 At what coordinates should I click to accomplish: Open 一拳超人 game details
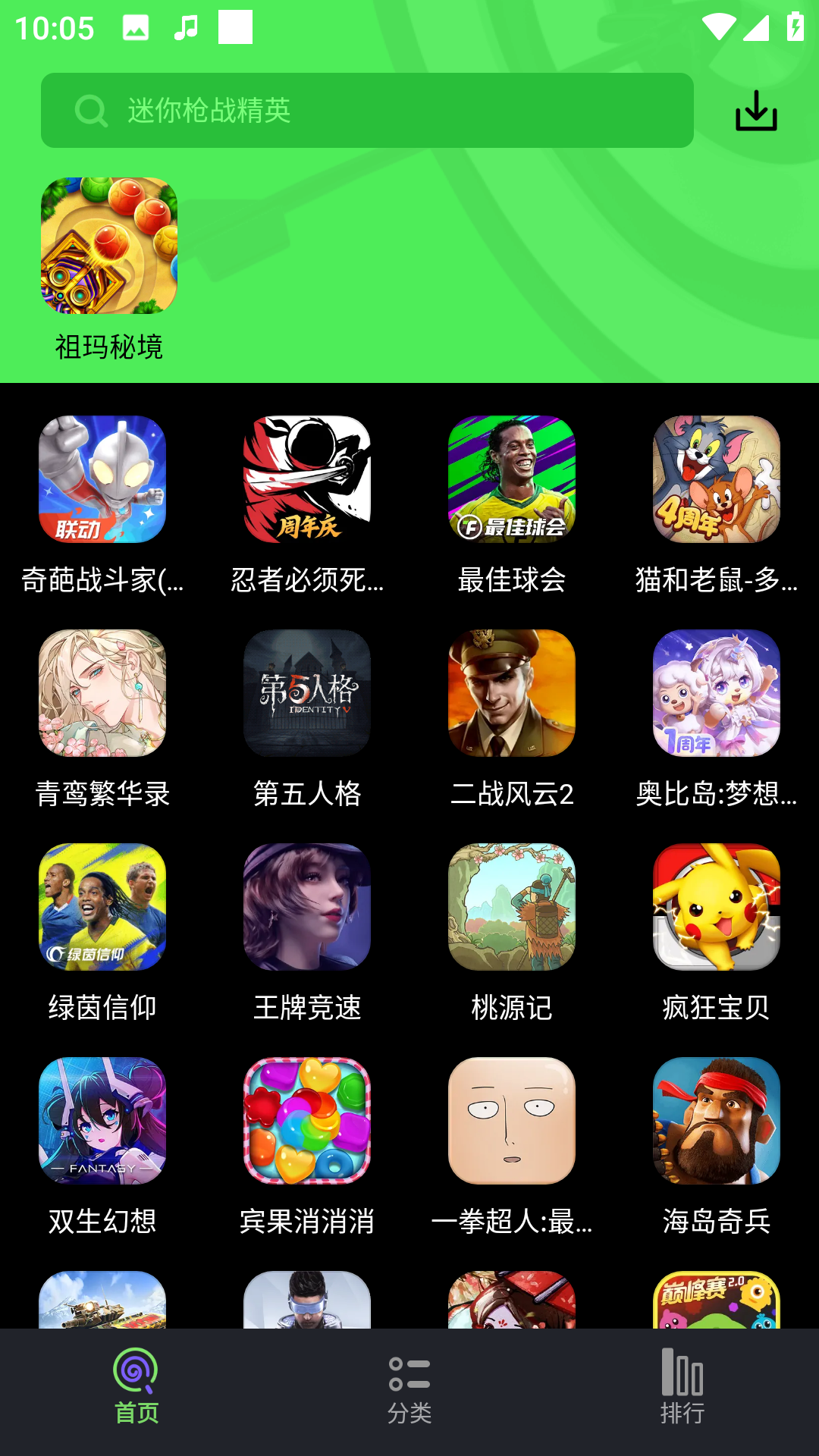[x=512, y=1121]
